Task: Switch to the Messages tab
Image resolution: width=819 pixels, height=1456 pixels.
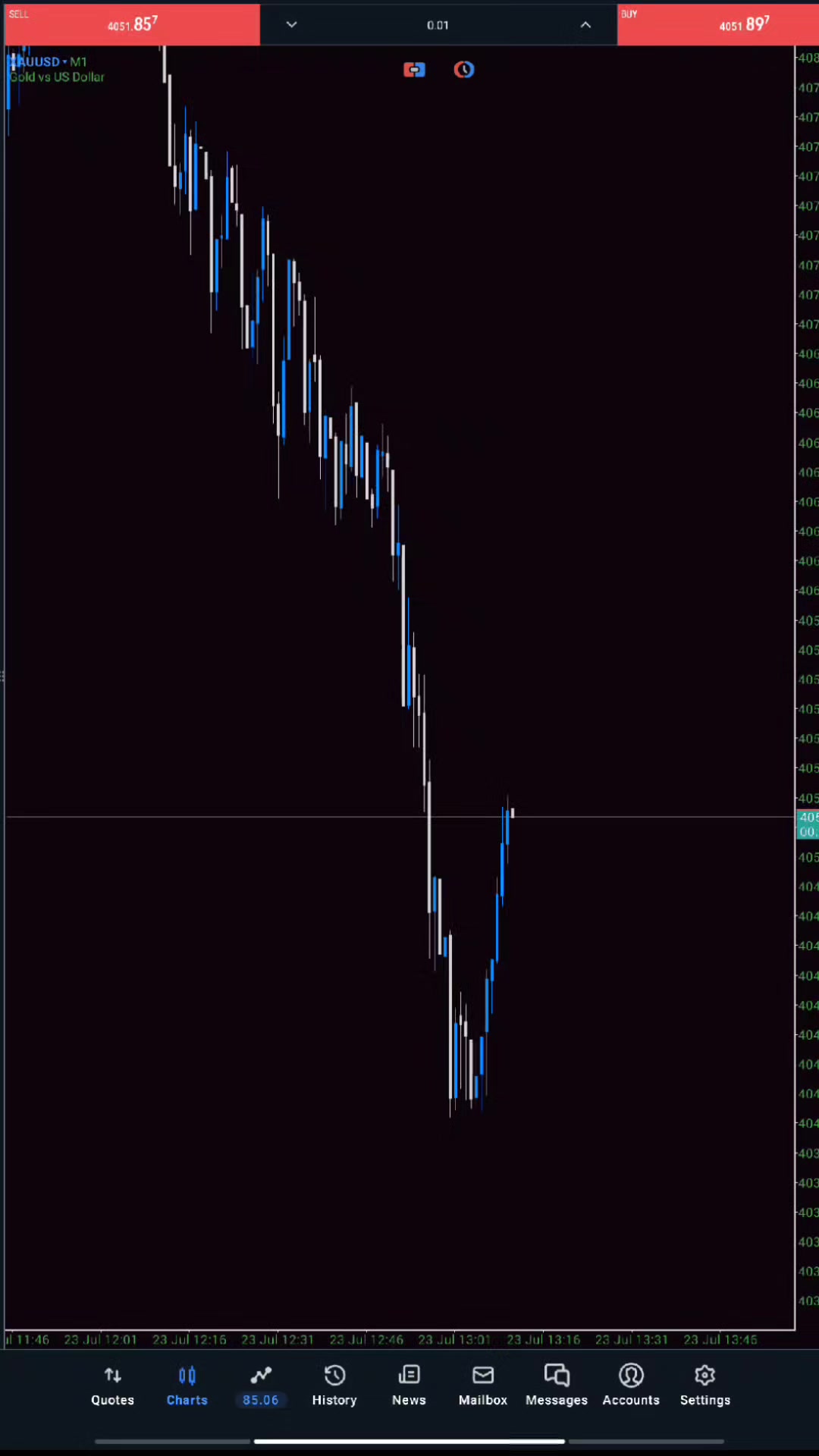Action: pyautogui.click(x=557, y=1386)
